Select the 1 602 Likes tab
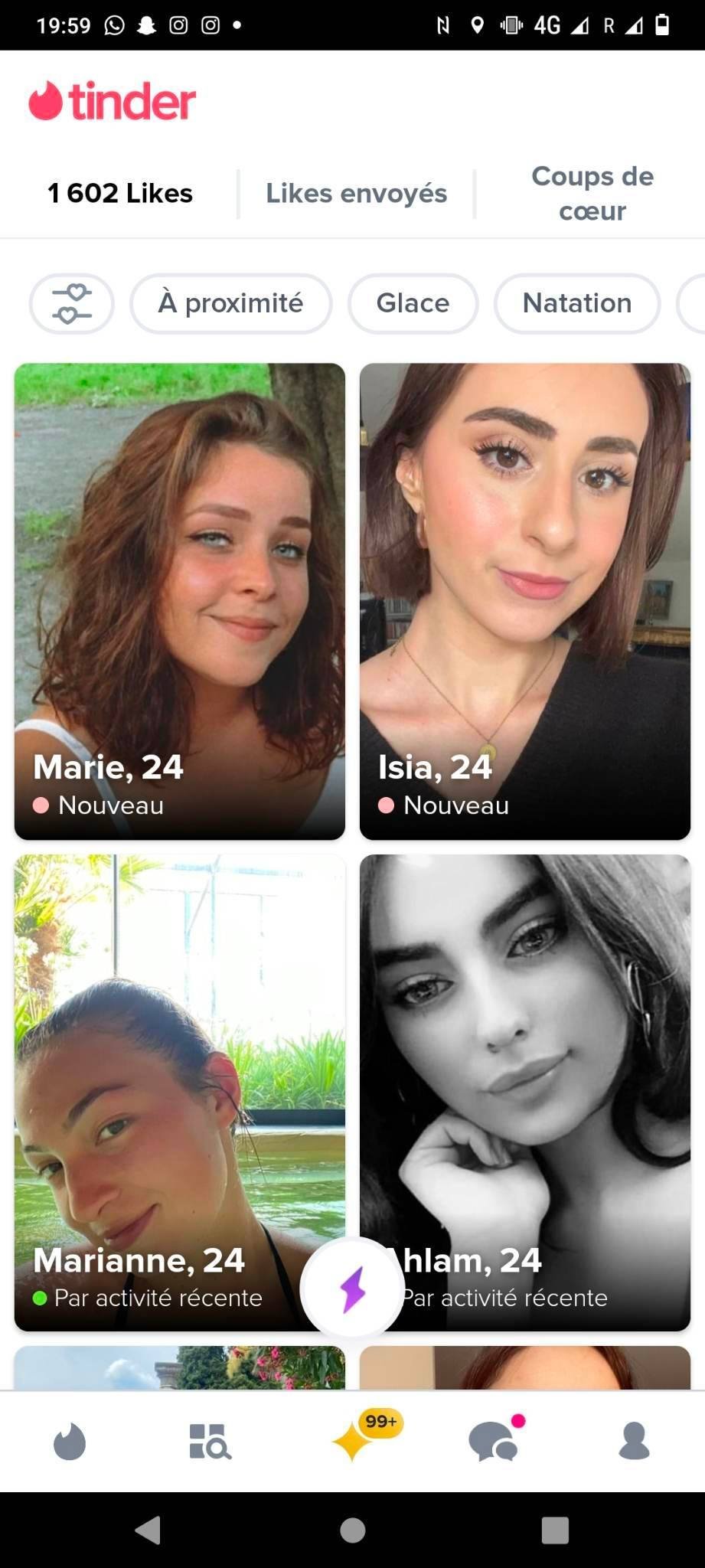 click(120, 194)
